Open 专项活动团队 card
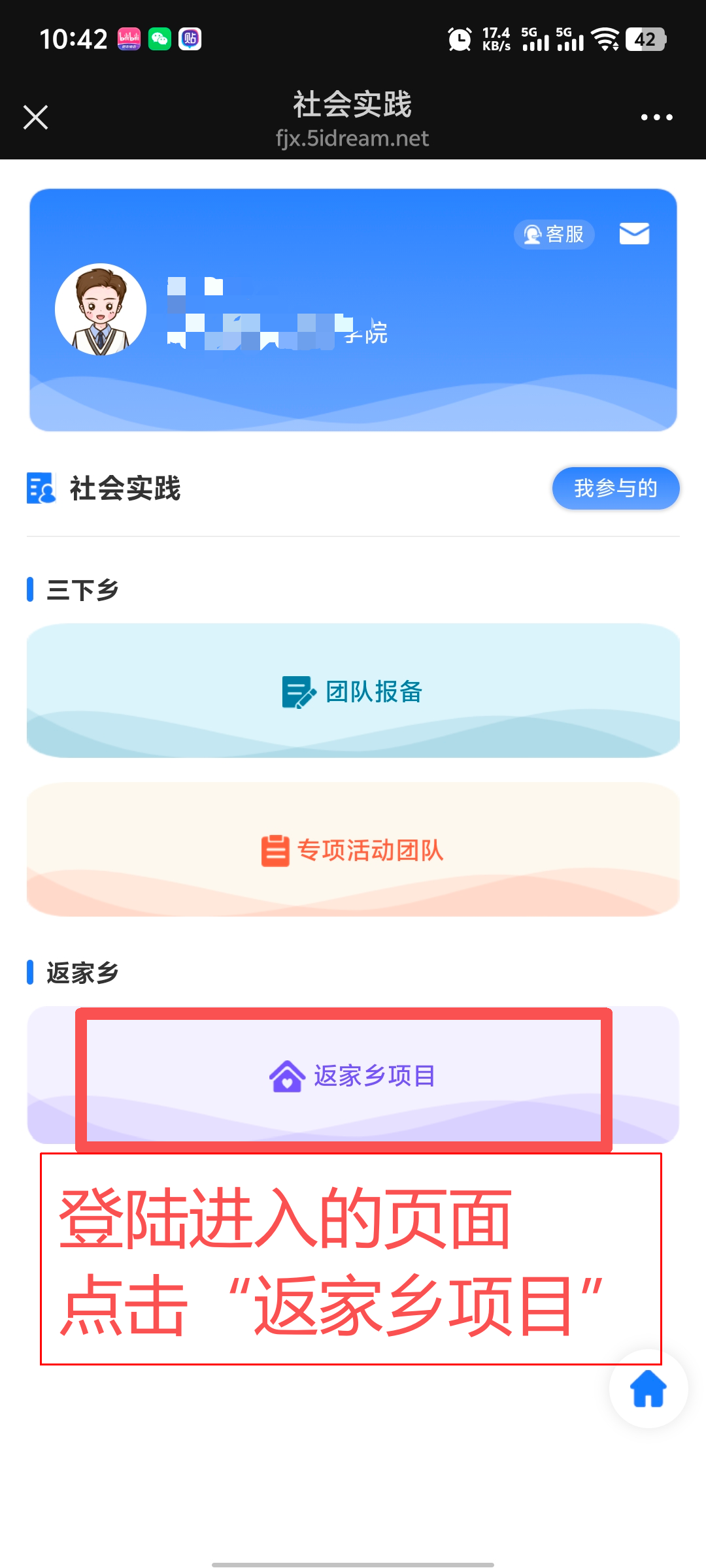Viewport: 706px width, 1568px height. (353, 850)
